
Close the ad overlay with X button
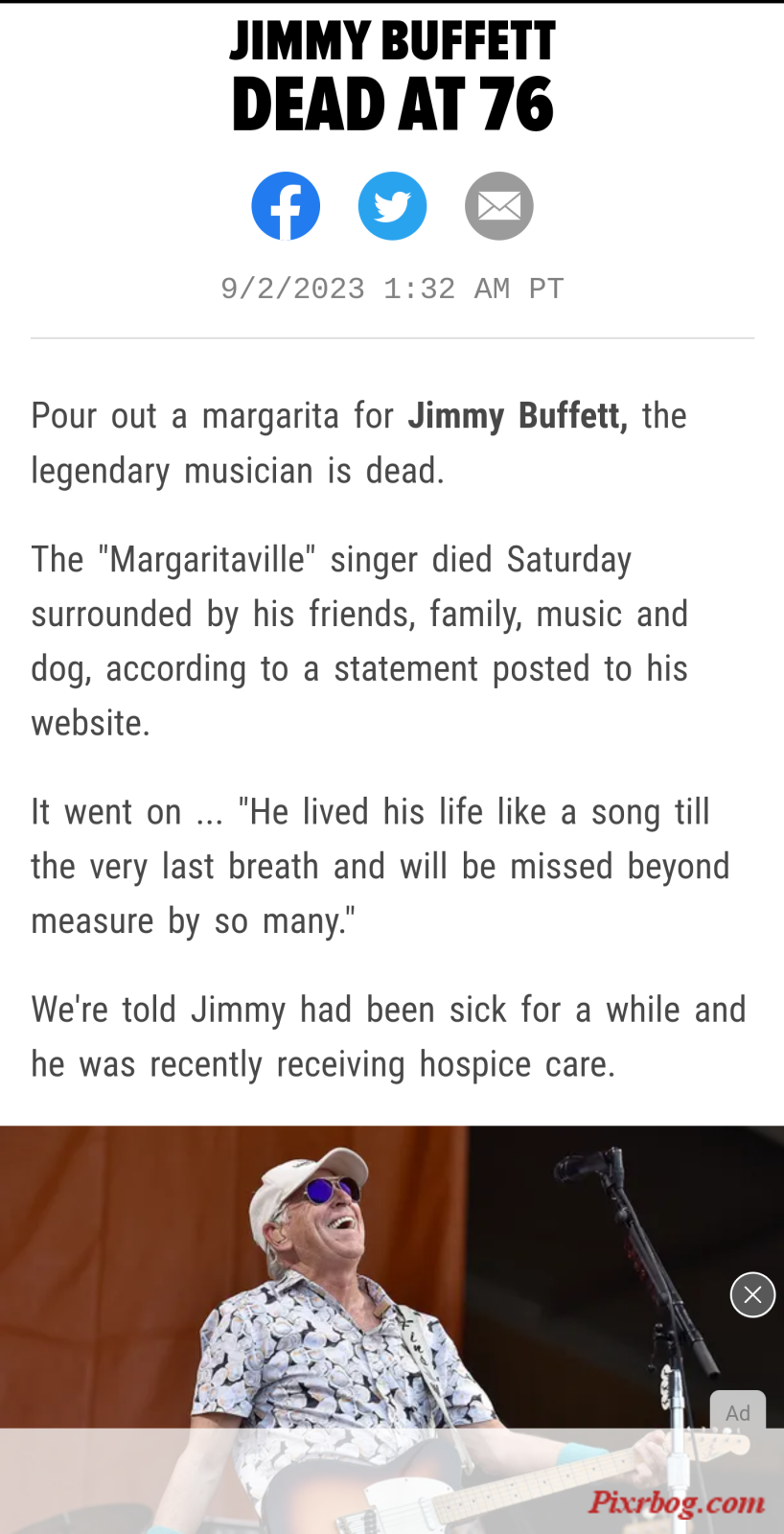click(752, 1295)
